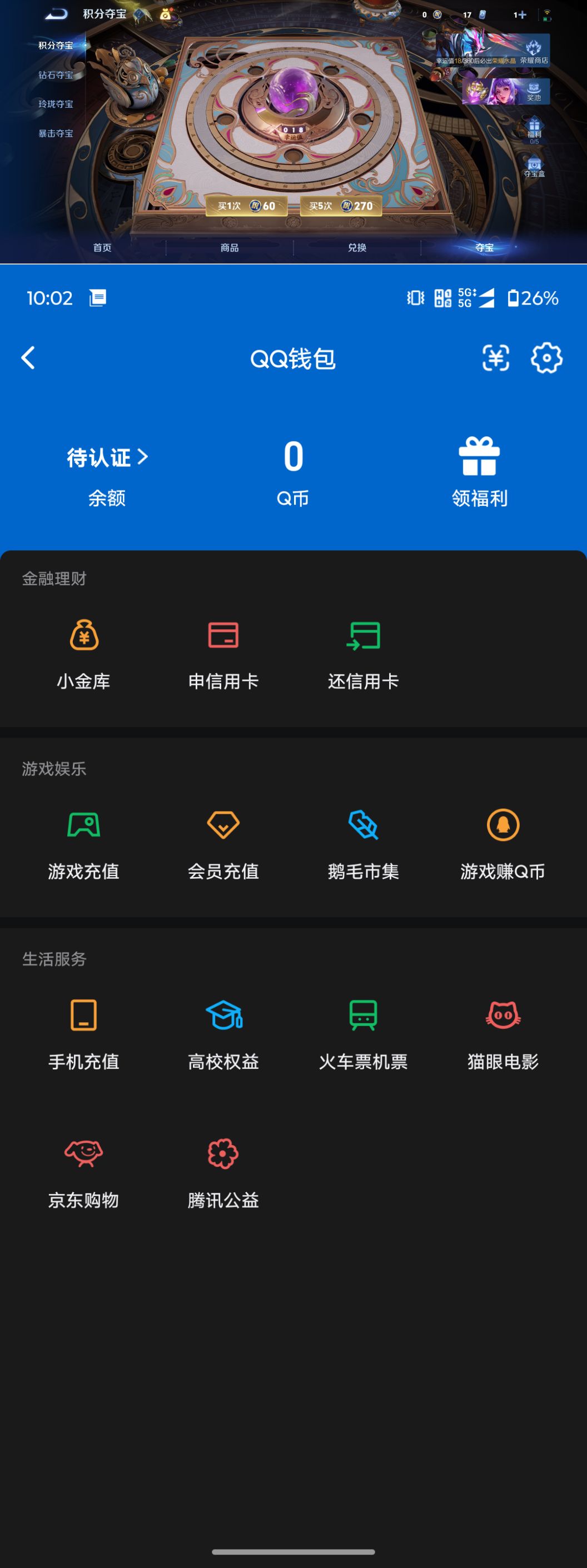Open the 高校权益 graduation cap icon

[223, 1033]
